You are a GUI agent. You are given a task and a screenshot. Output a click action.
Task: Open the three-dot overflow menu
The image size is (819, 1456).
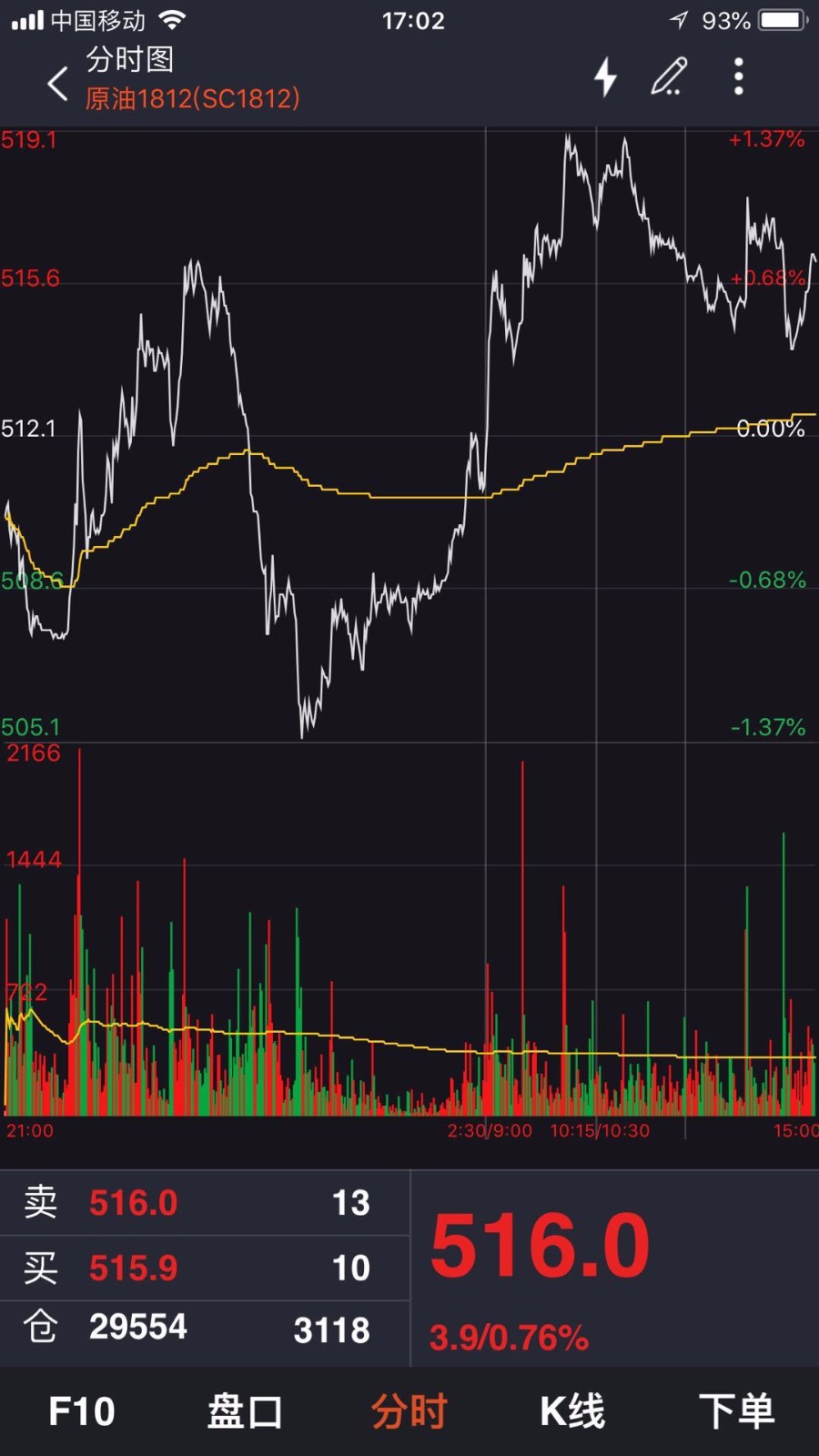click(x=738, y=77)
